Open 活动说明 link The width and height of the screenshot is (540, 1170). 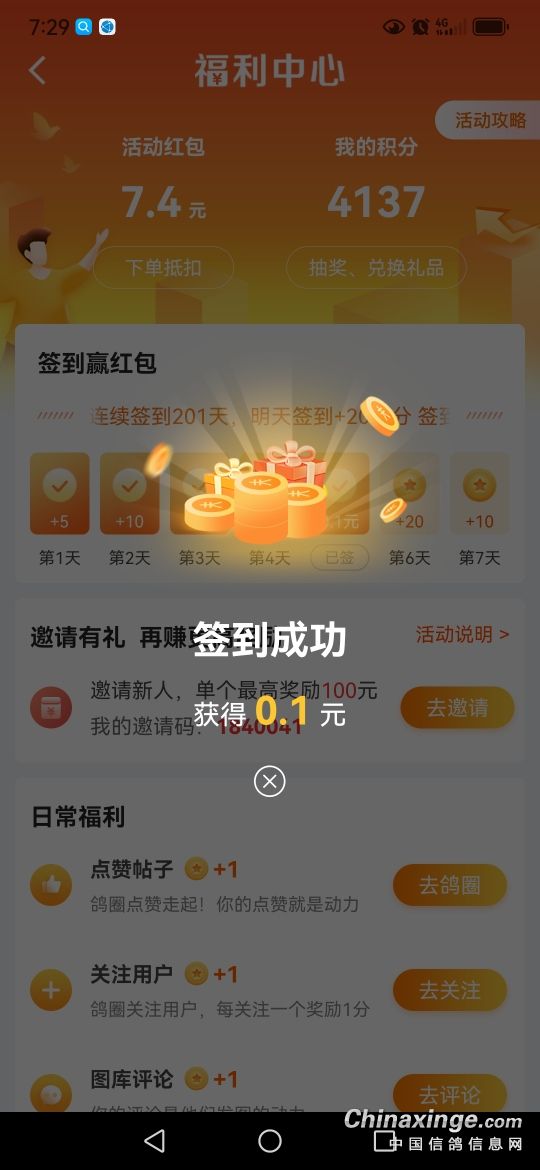pyautogui.click(x=462, y=635)
